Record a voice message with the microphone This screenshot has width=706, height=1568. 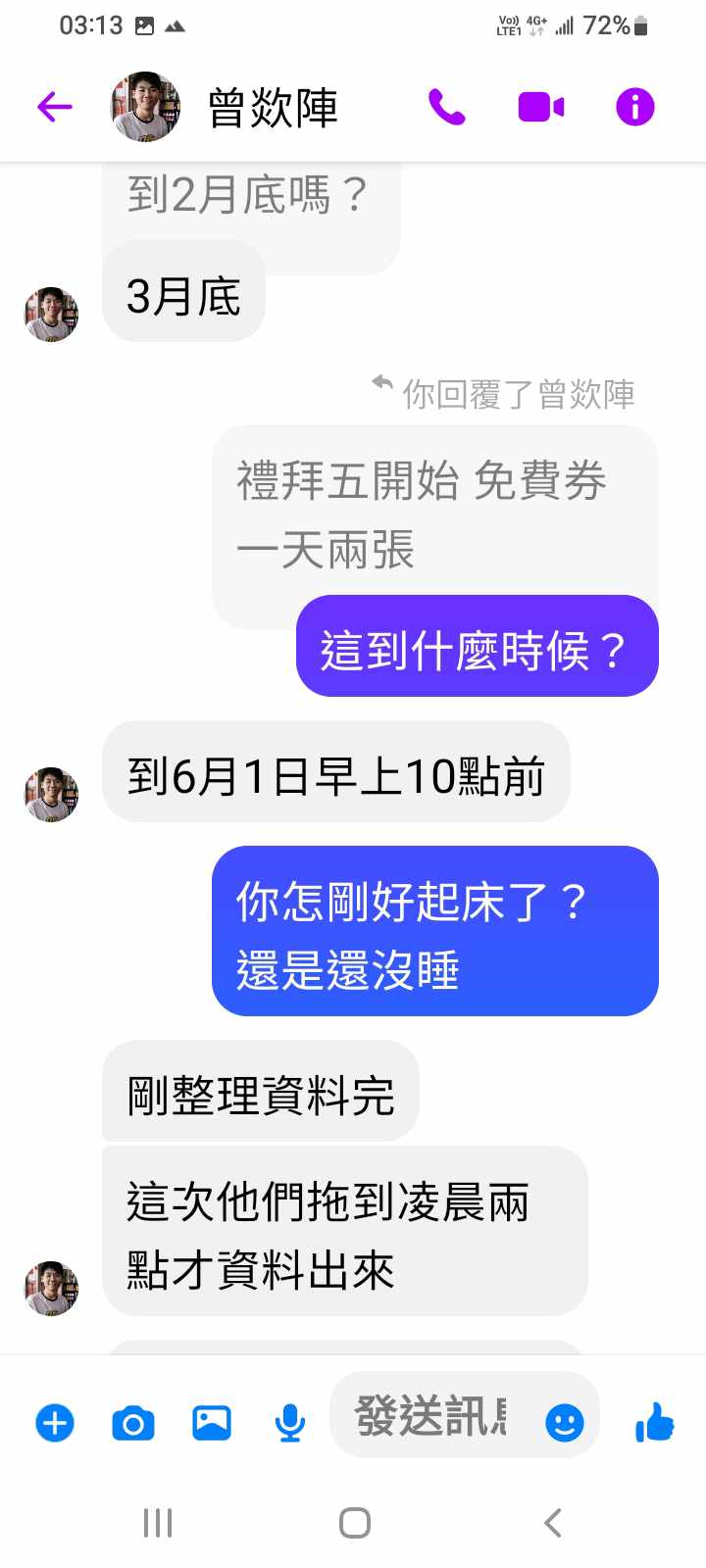[289, 1422]
